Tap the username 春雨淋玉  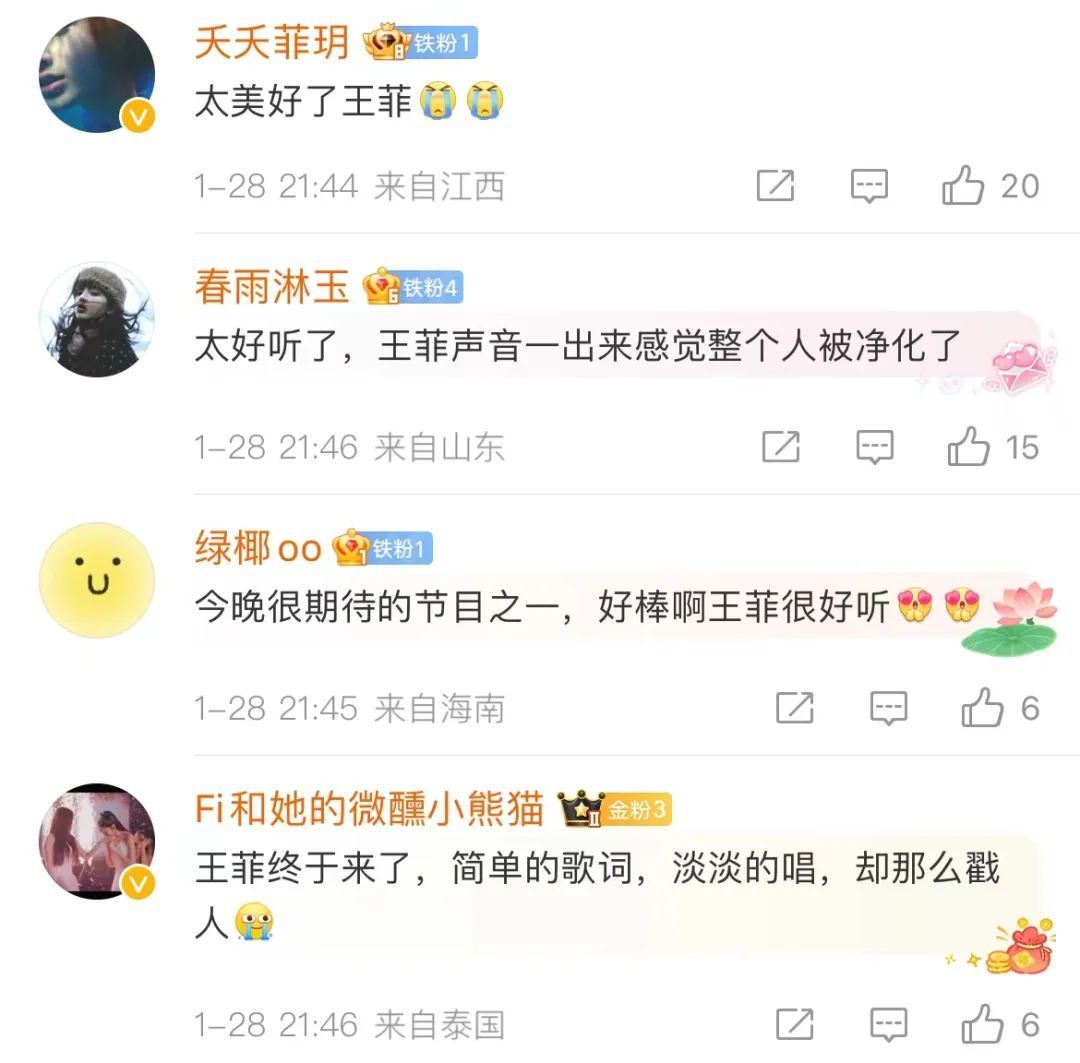click(x=271, y=288)
